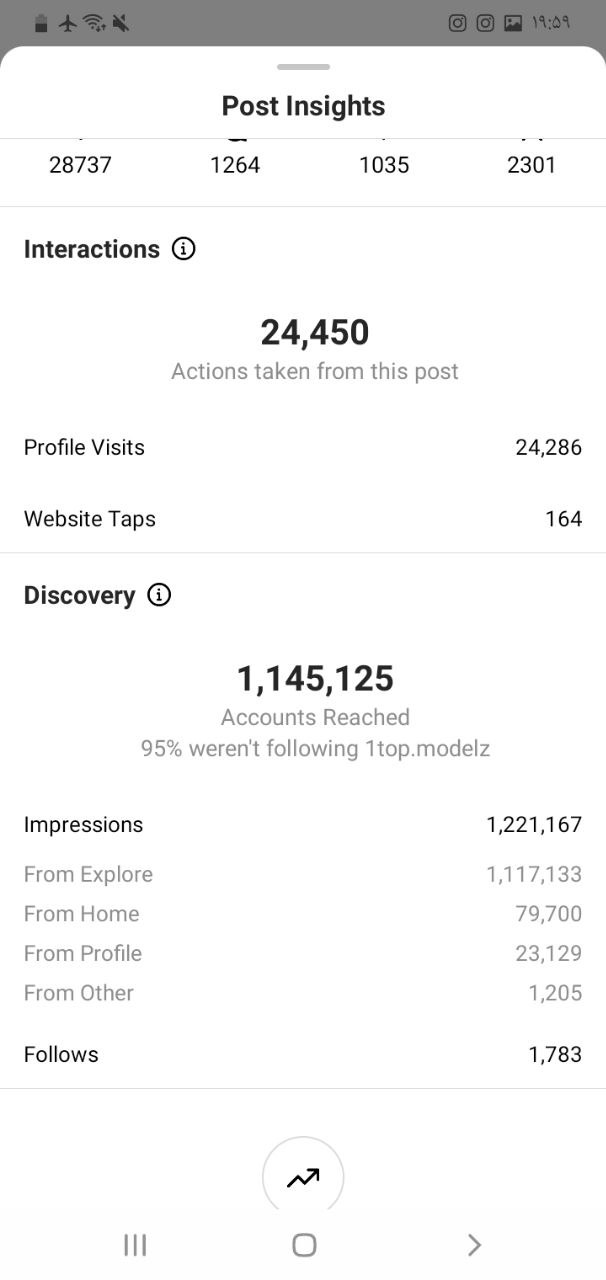The image size is (606, 1280).
Task: Open the Discovery info icon
Action: pos(159,595)
